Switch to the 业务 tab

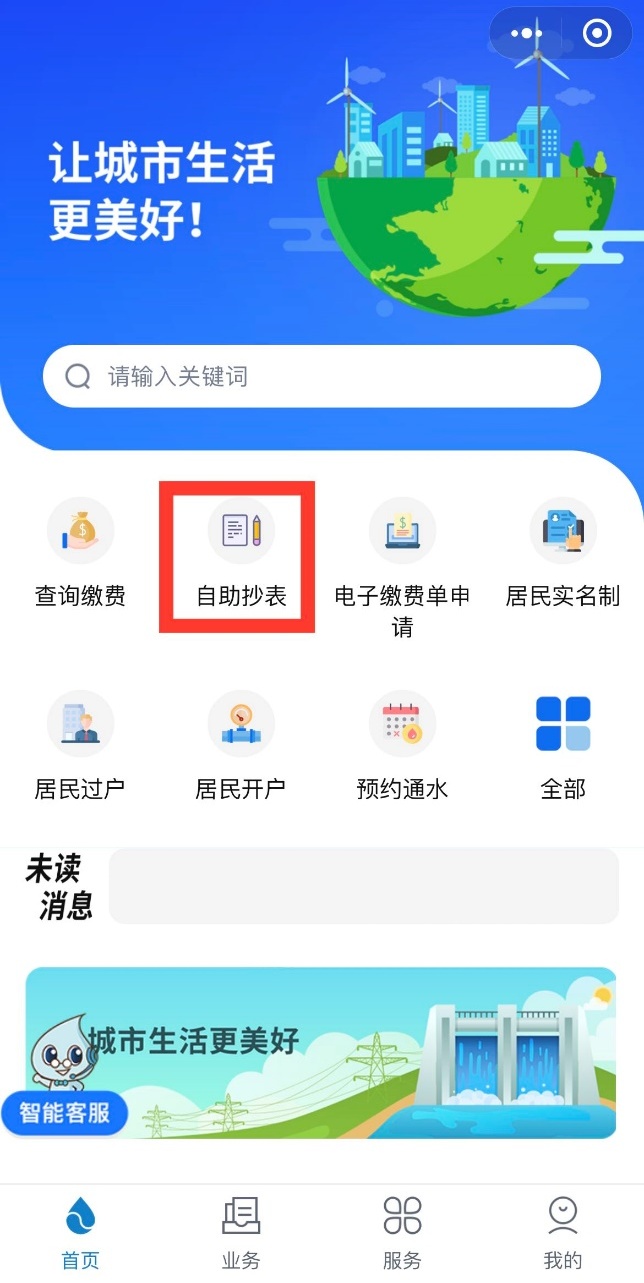click(x=241, y=1233)
